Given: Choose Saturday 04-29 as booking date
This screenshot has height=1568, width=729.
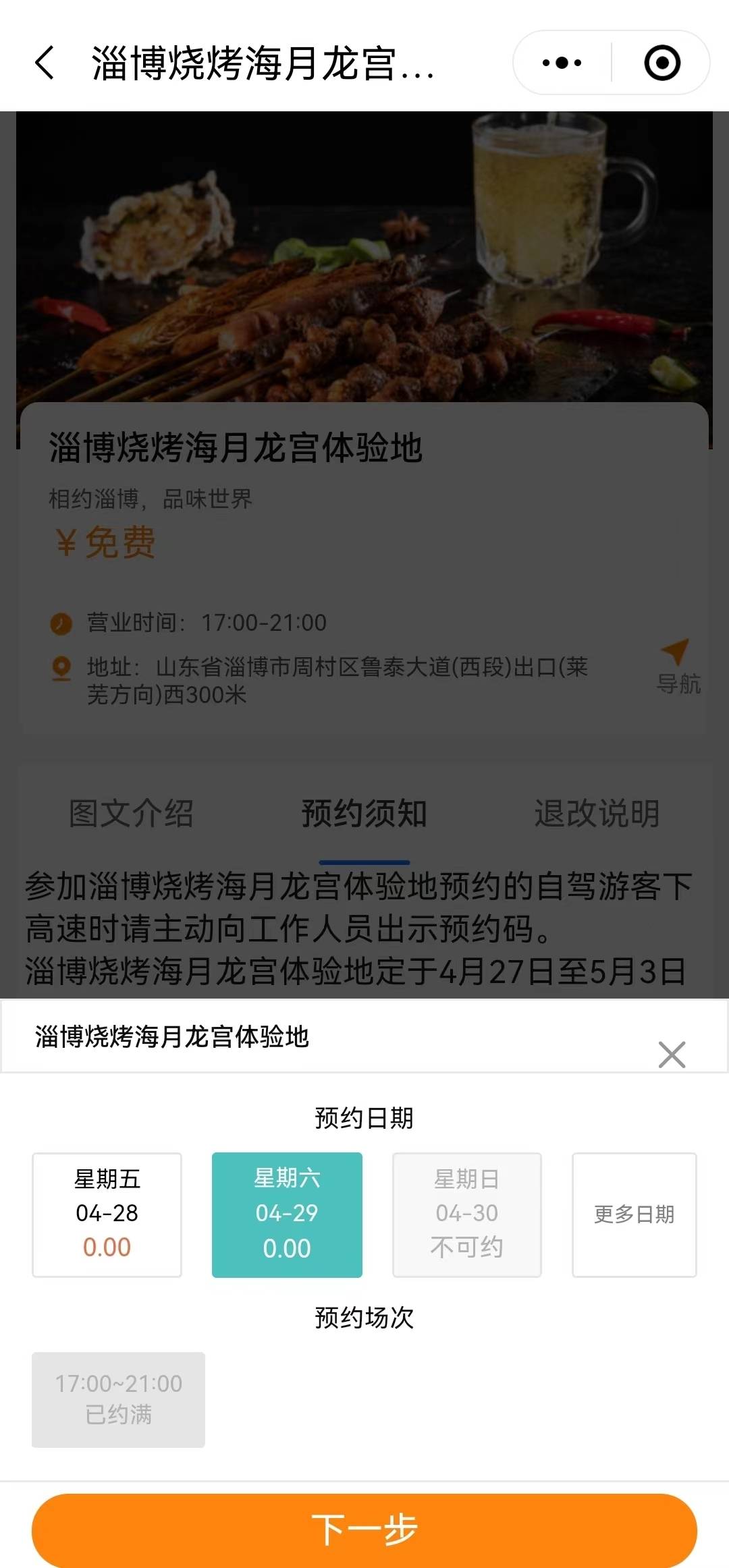Looking at the screenshot, I should (x=287, y=1214).
